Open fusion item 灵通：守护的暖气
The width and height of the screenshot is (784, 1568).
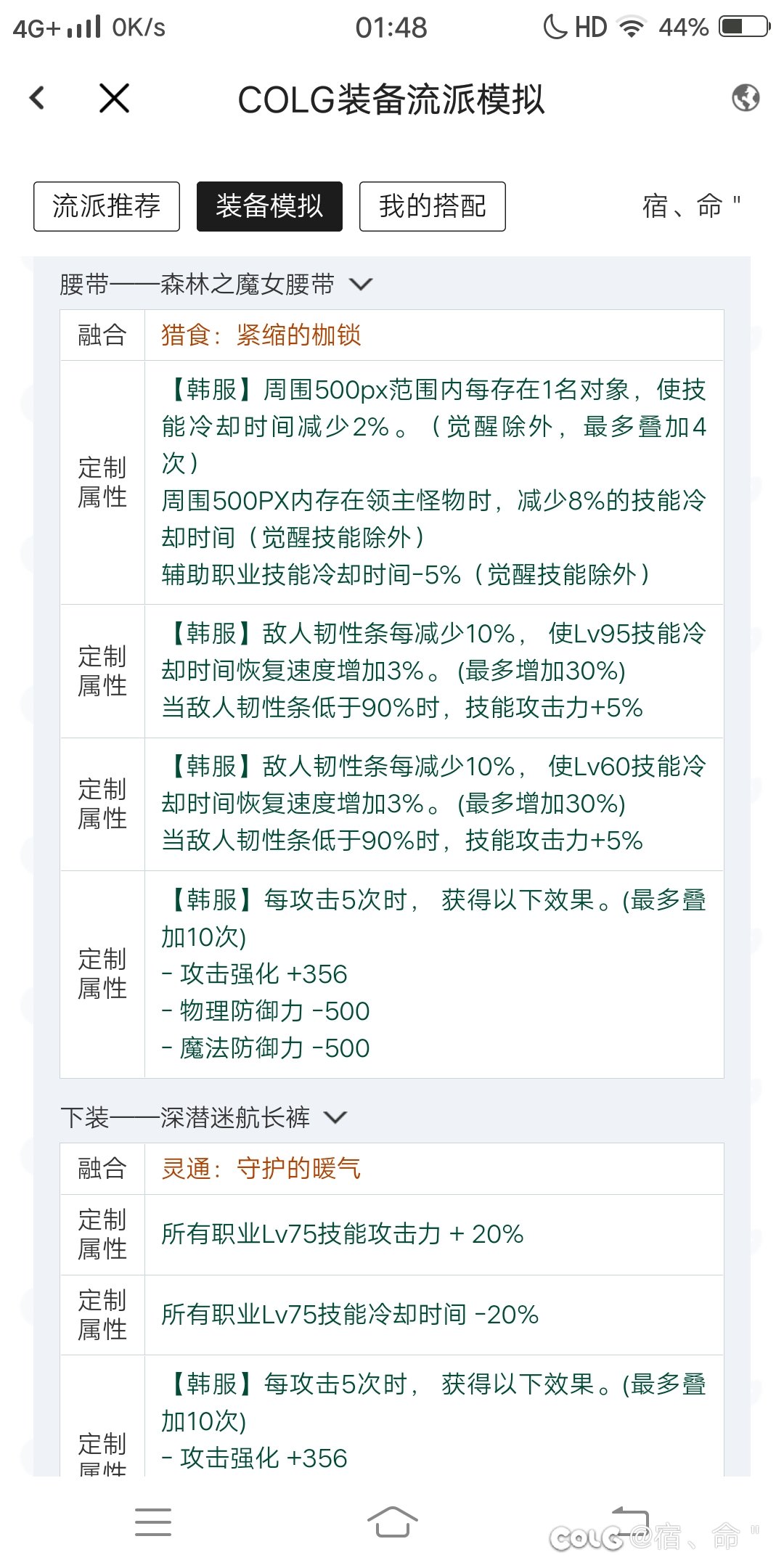point(261,1169)
